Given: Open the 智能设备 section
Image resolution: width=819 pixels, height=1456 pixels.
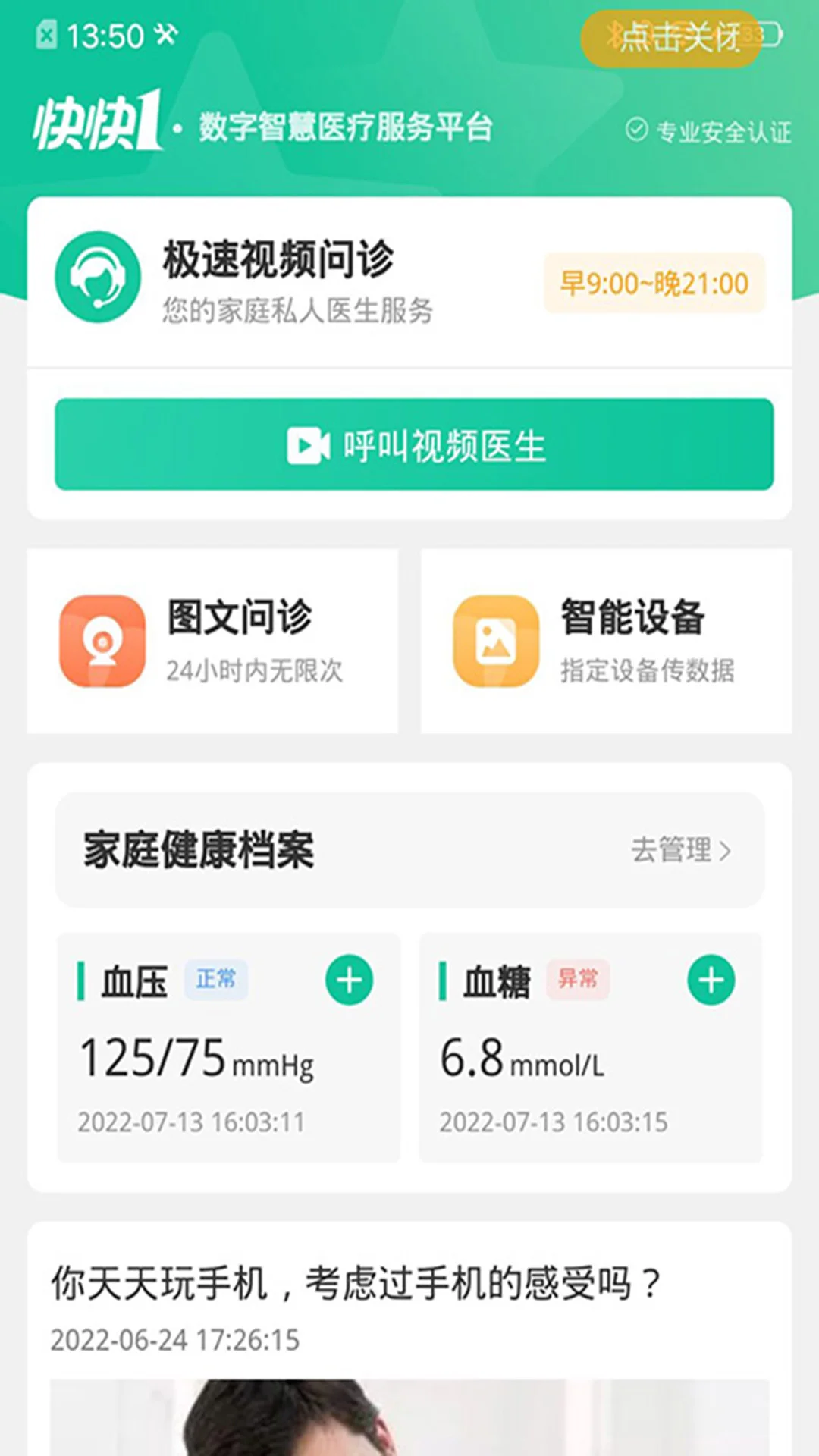Looking at the screenshot, I should [x=603, y=641].
